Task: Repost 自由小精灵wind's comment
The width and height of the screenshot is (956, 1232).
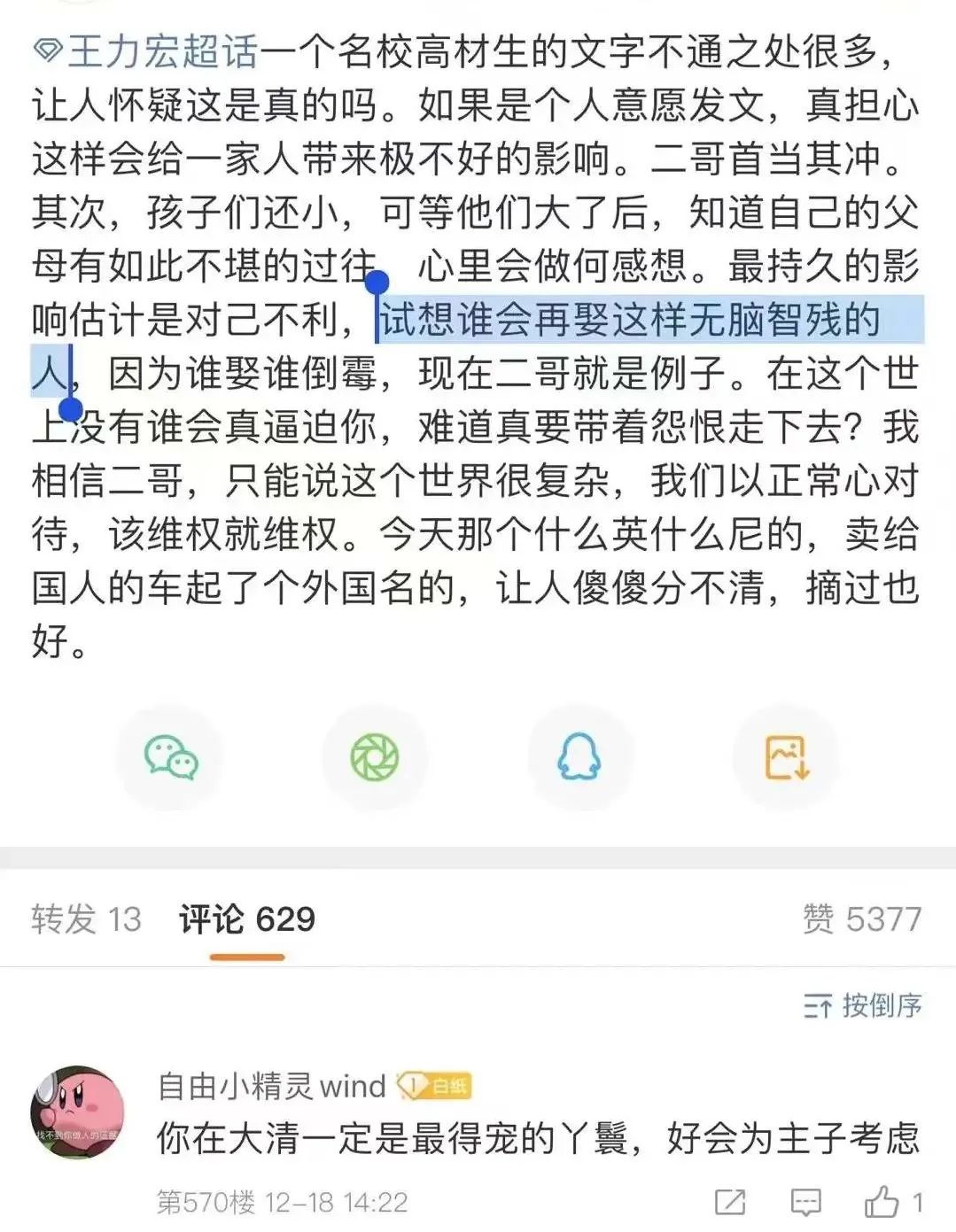Action: (x=729, y=1202)
